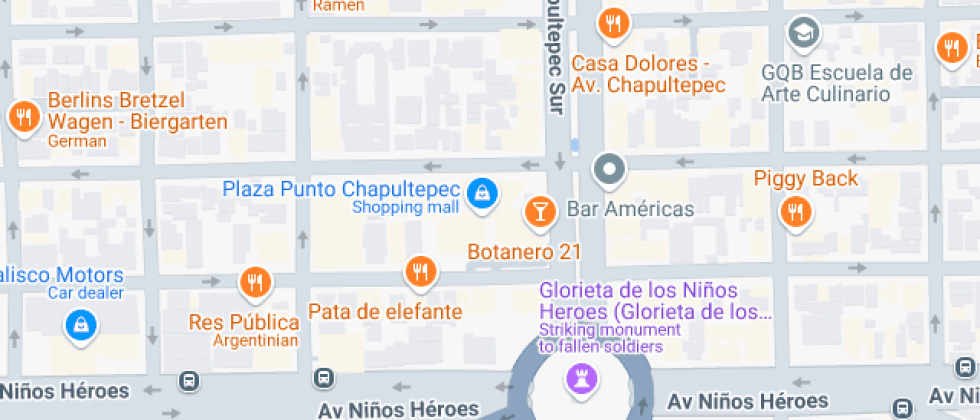Tap the Res Pública Argentinian restaurant pin

[256, 282]
